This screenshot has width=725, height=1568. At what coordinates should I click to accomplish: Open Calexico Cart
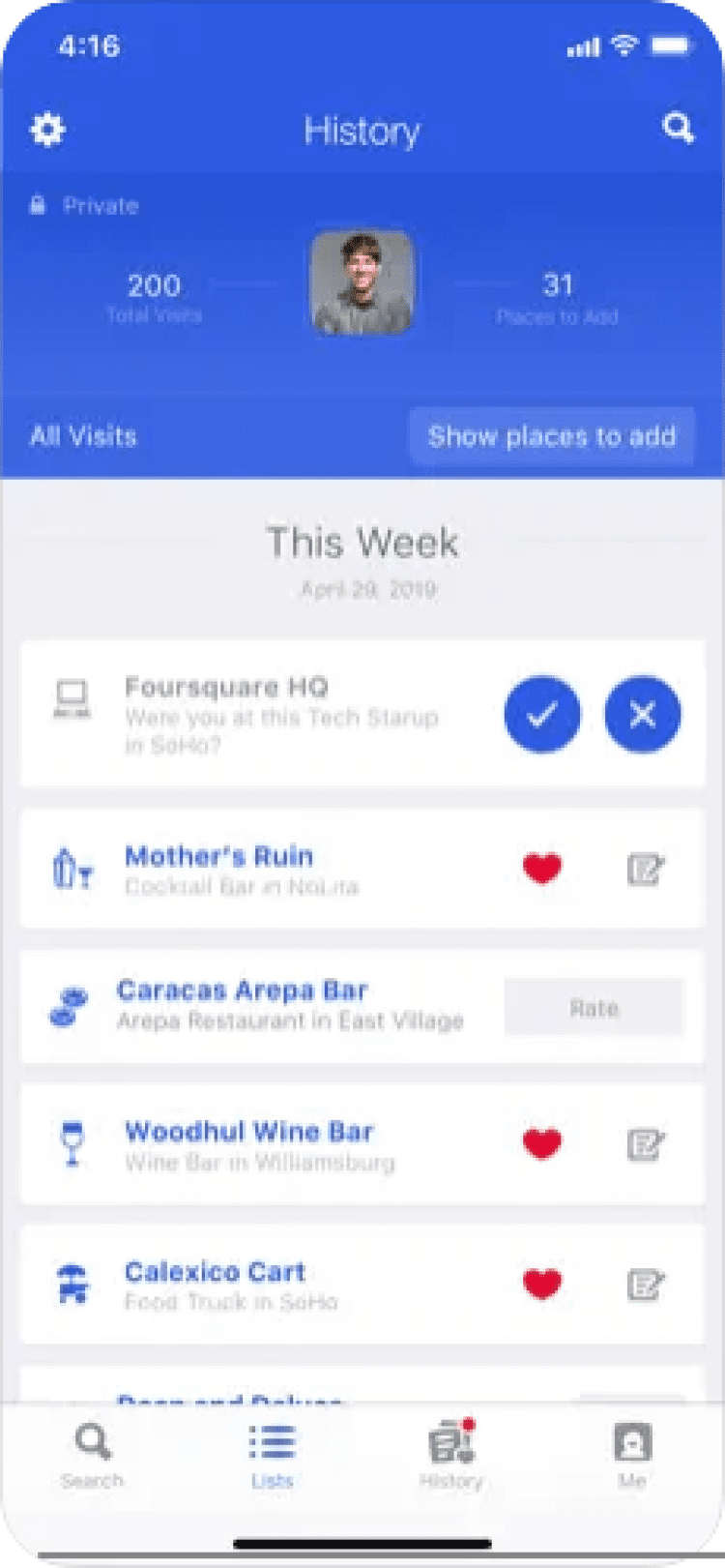[215, 1272]
